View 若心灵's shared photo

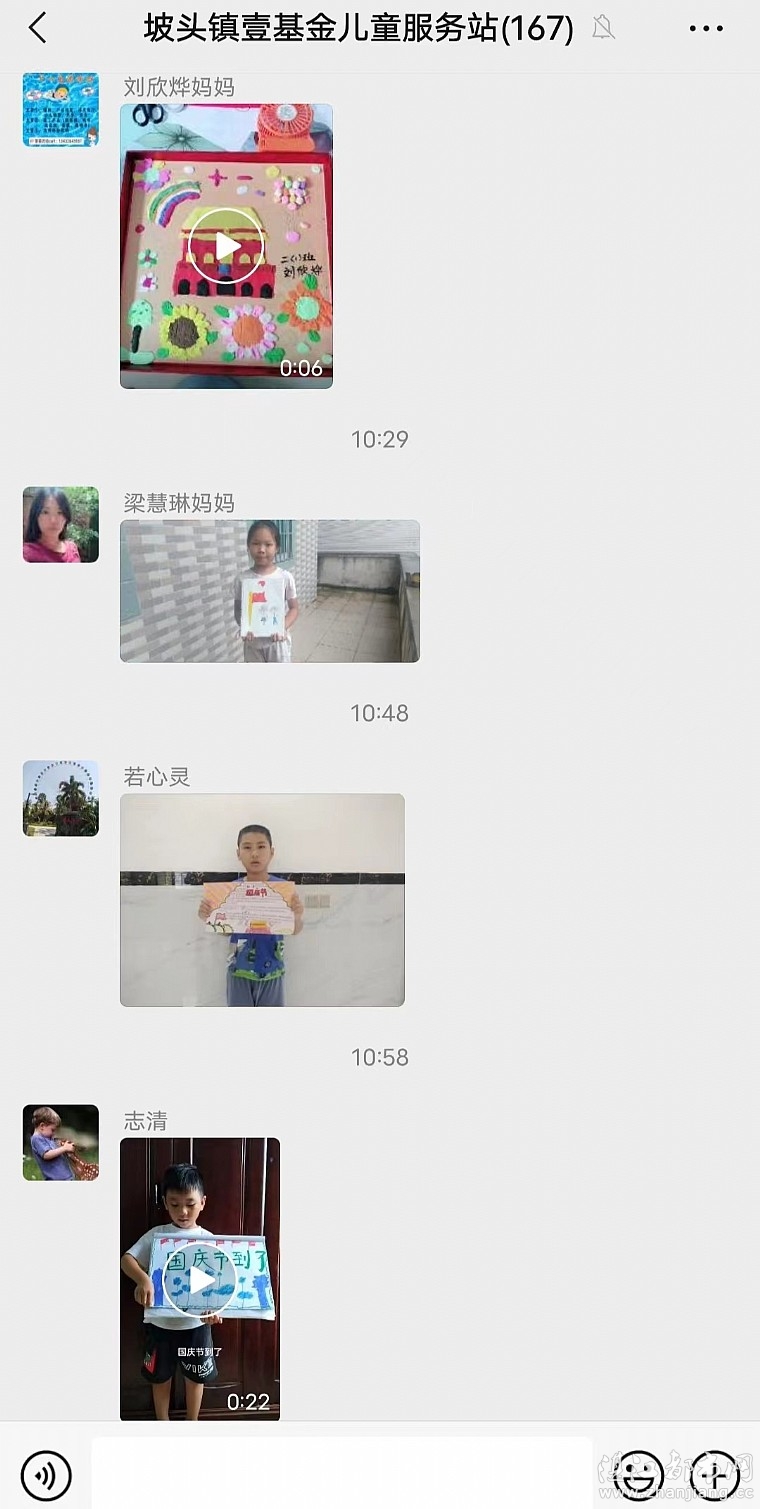tap(262, 899)
